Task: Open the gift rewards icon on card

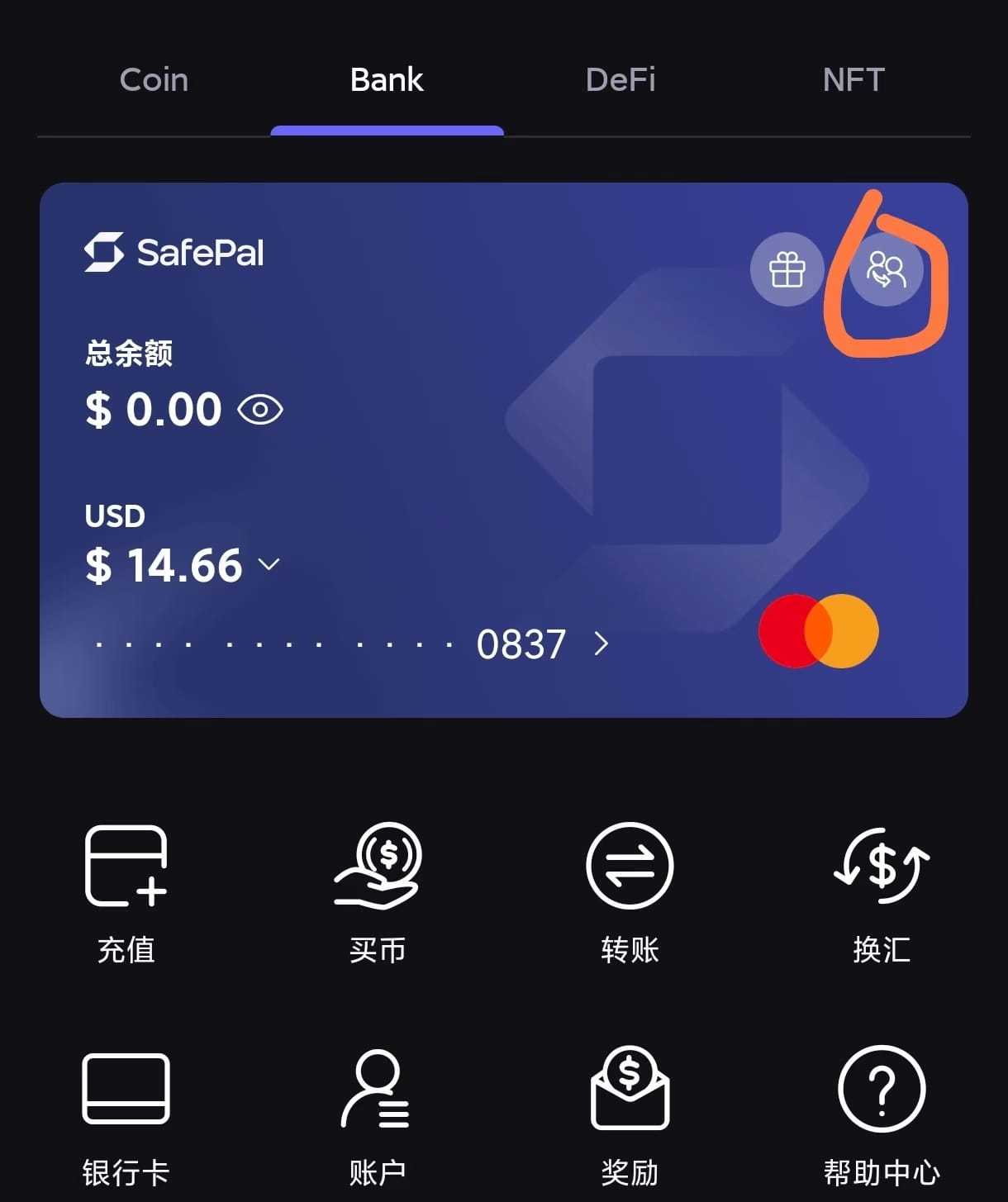Action: [787, 269]
